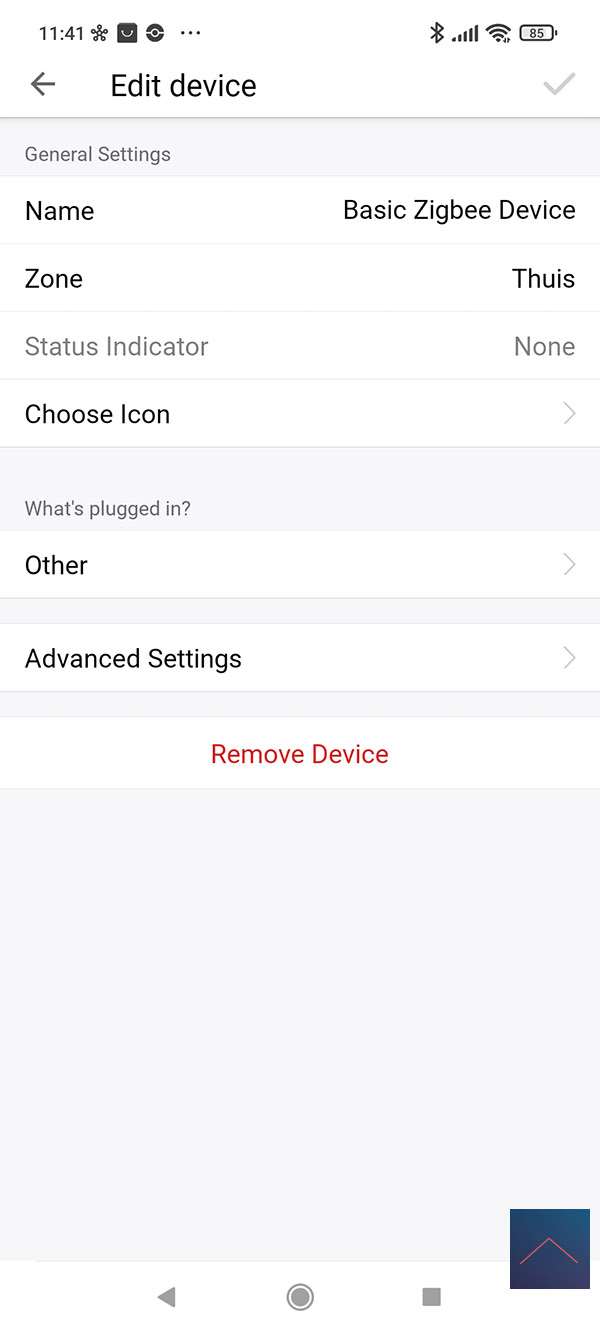The image size is (600, 1333).
Task: Change the Zone setting
Action: tap(300, 279)
